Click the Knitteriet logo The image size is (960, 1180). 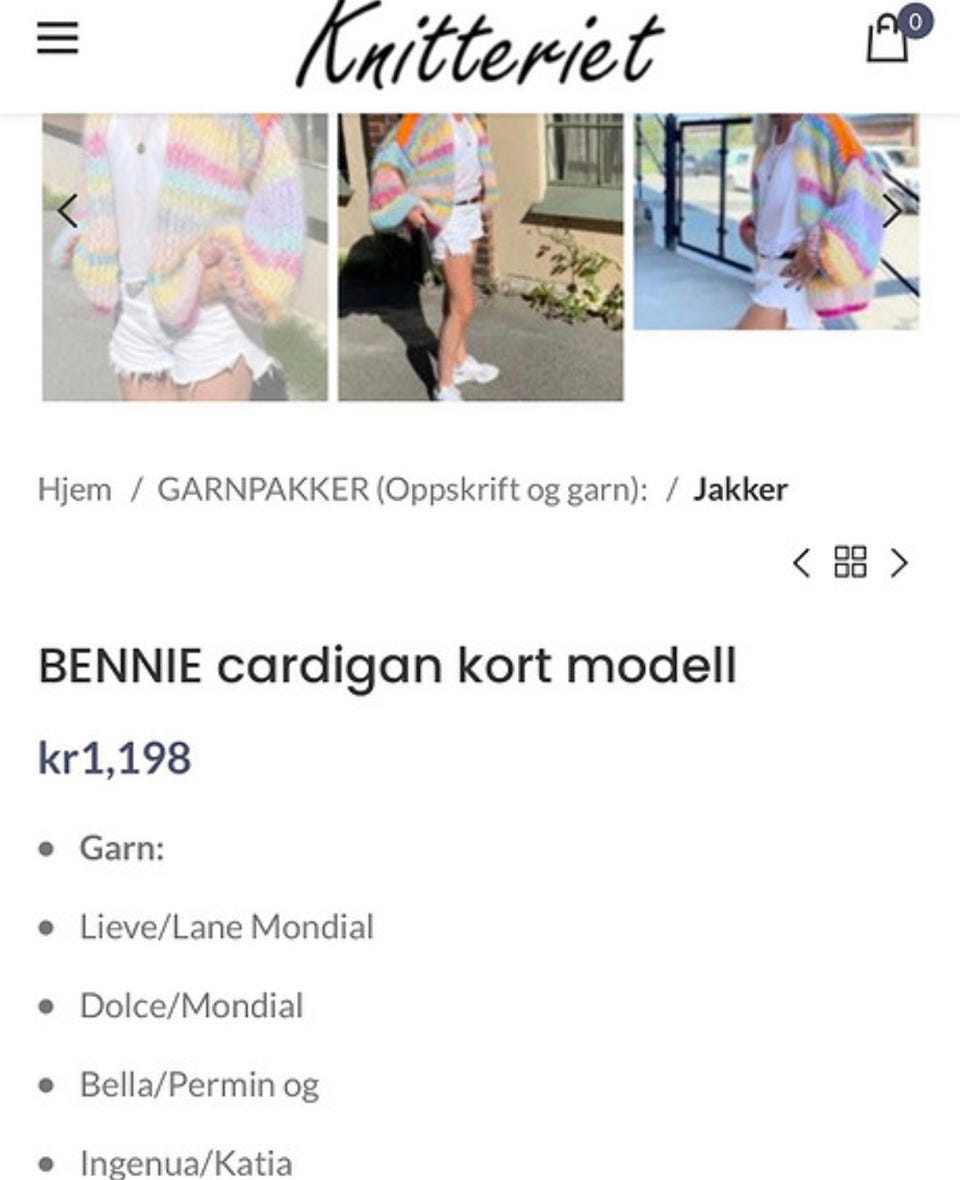[x=478, y=46]
